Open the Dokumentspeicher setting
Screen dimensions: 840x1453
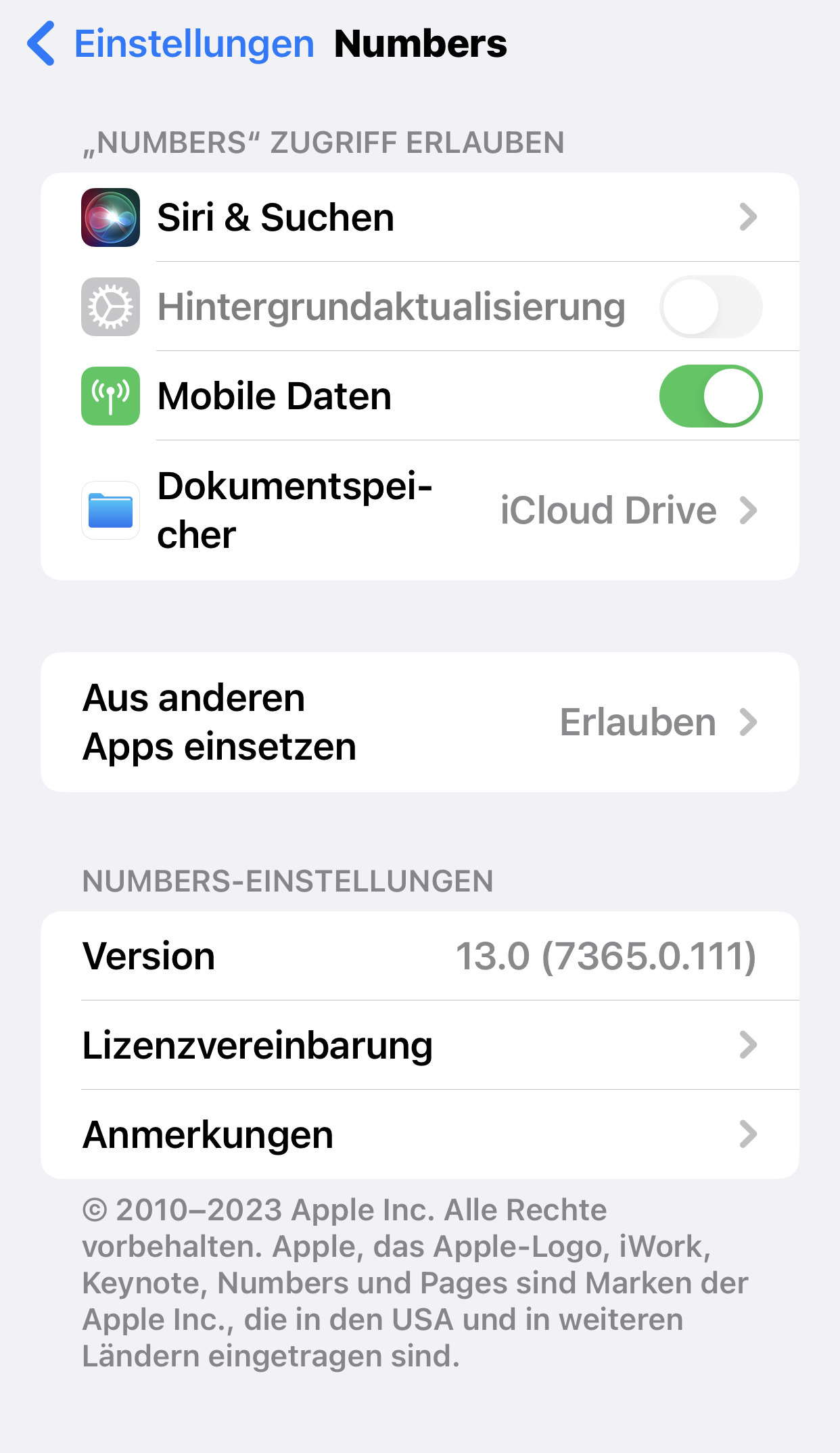pos(420,510)
